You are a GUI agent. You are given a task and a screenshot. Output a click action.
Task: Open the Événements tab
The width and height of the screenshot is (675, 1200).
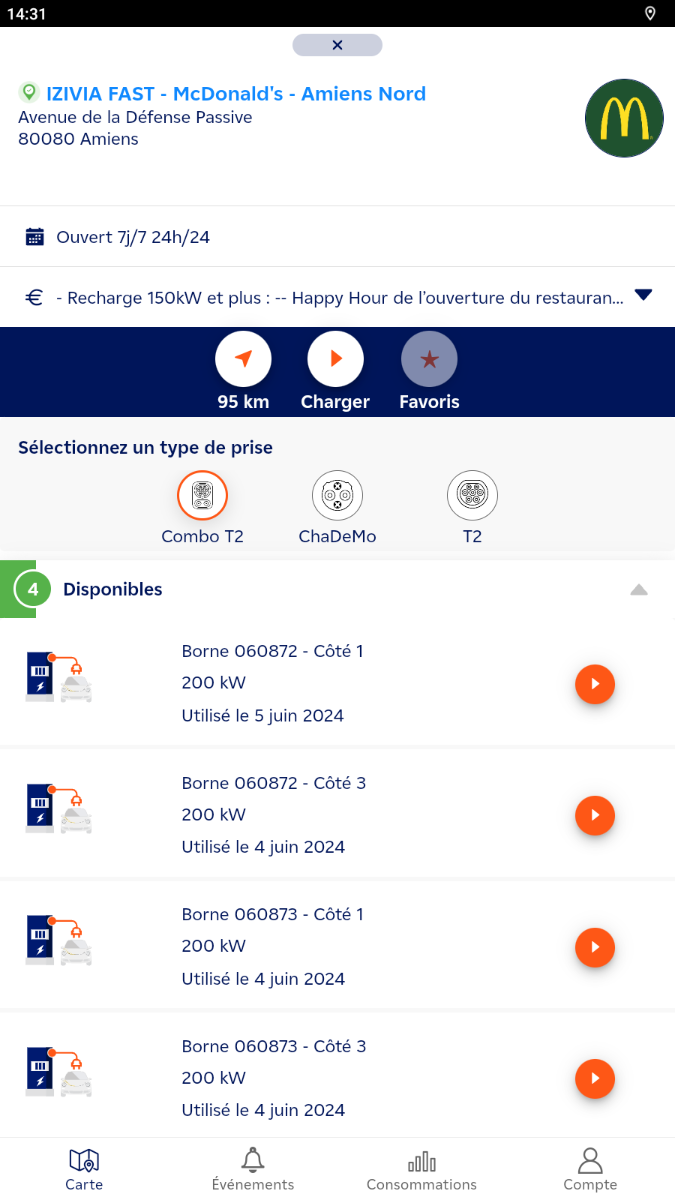pyautogui.click(x=253, y=1169)
